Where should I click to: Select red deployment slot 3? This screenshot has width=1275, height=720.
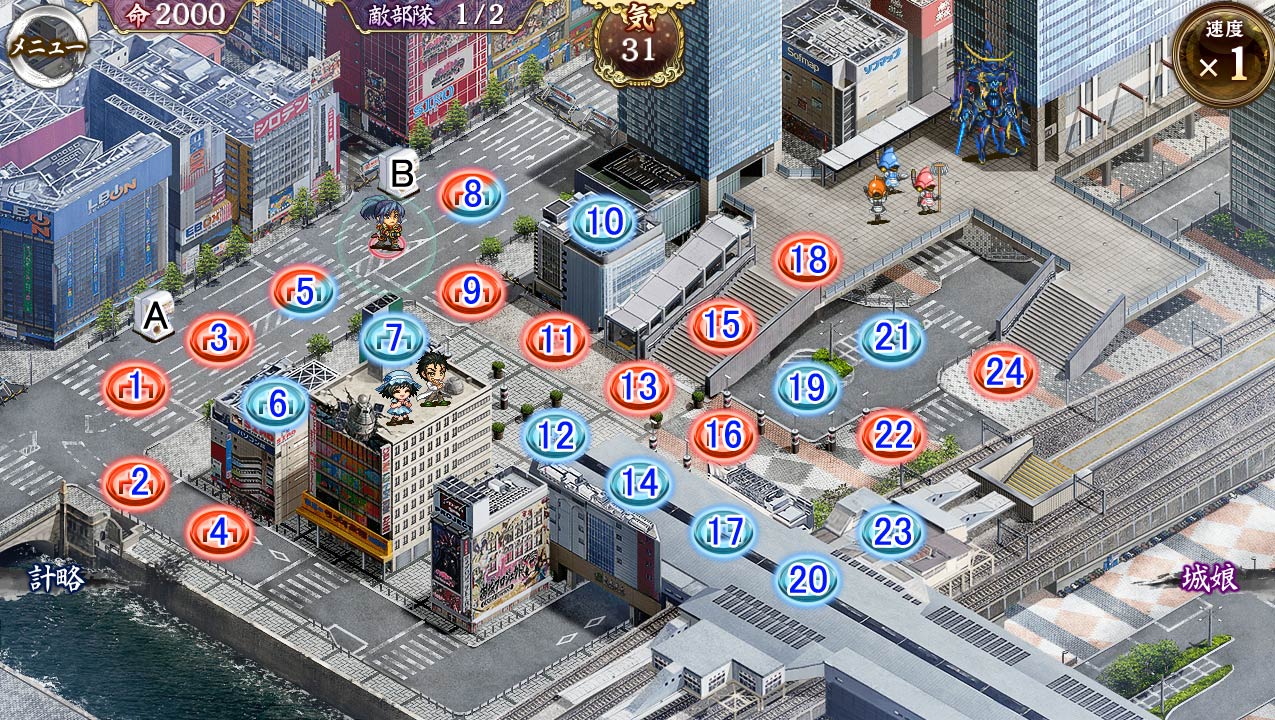[x=219, y=340]
